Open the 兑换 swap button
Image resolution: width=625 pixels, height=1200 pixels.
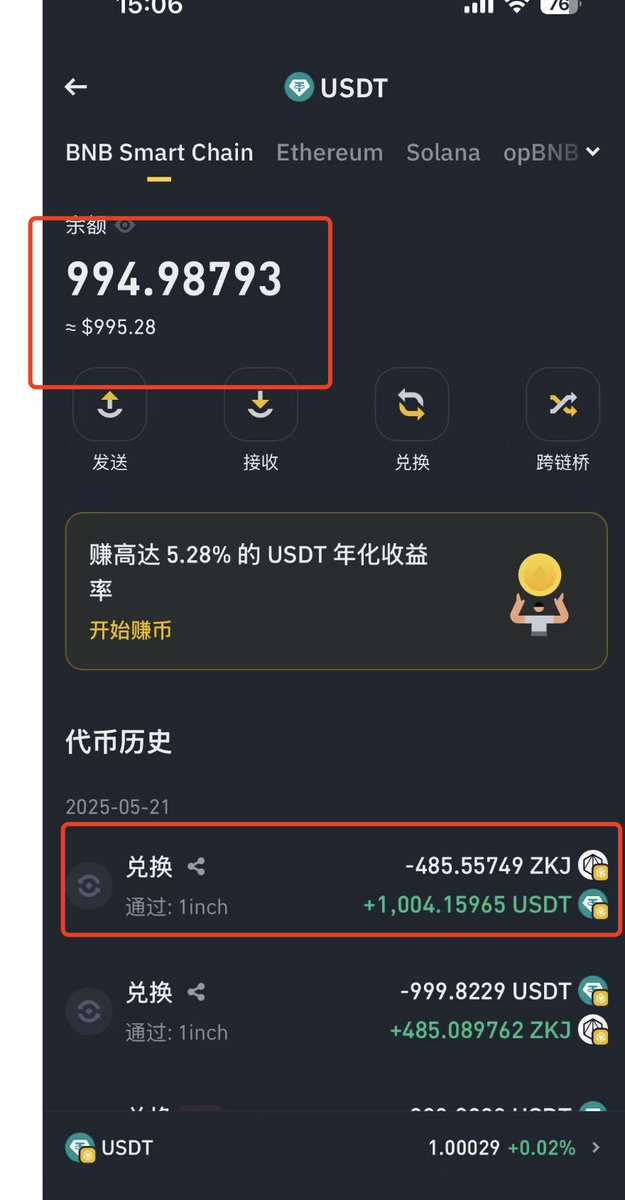click(x=411, y=405)
